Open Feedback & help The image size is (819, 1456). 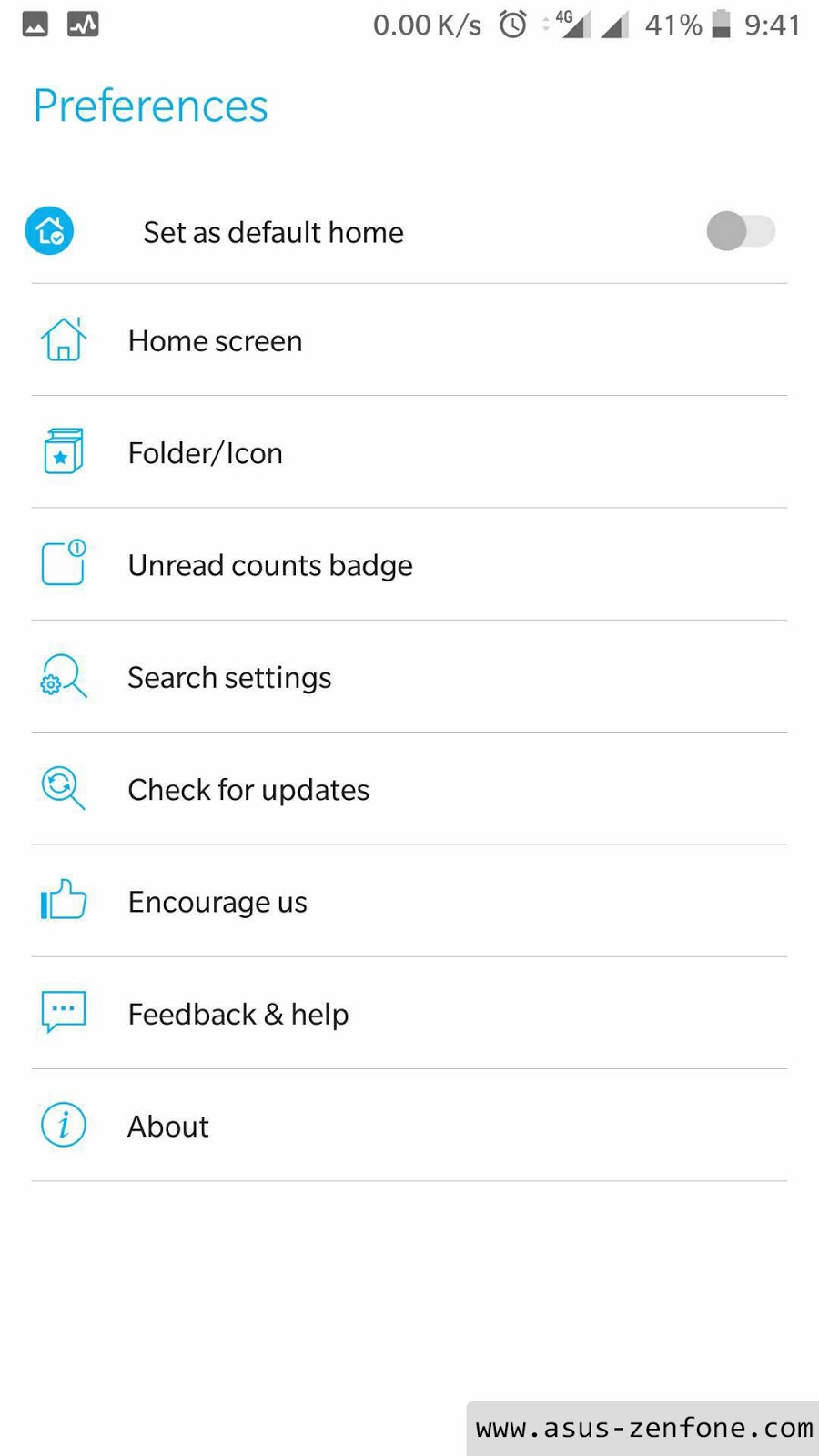click(238, 1014)
